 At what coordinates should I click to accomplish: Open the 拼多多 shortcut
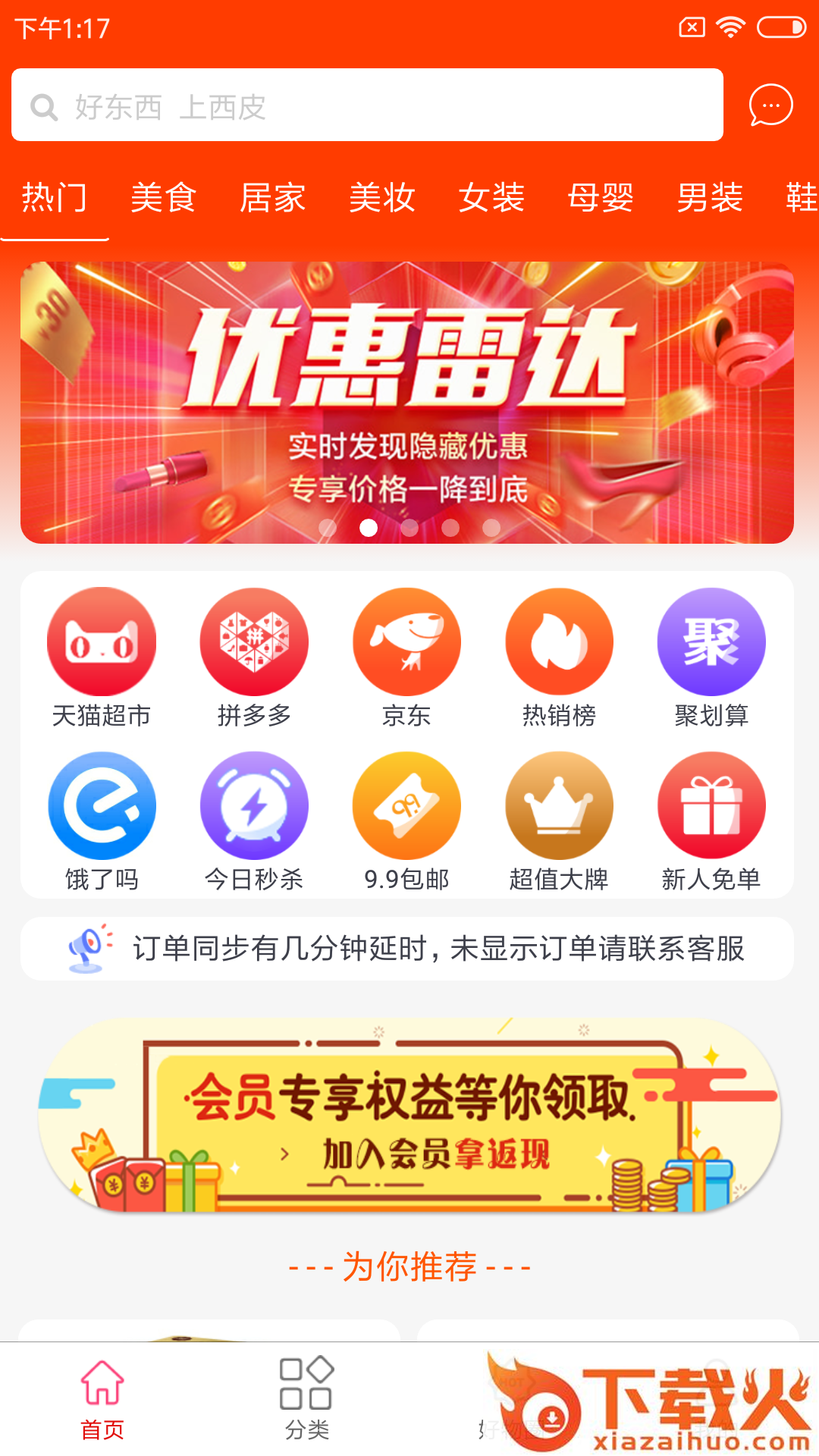coord(254,656)
